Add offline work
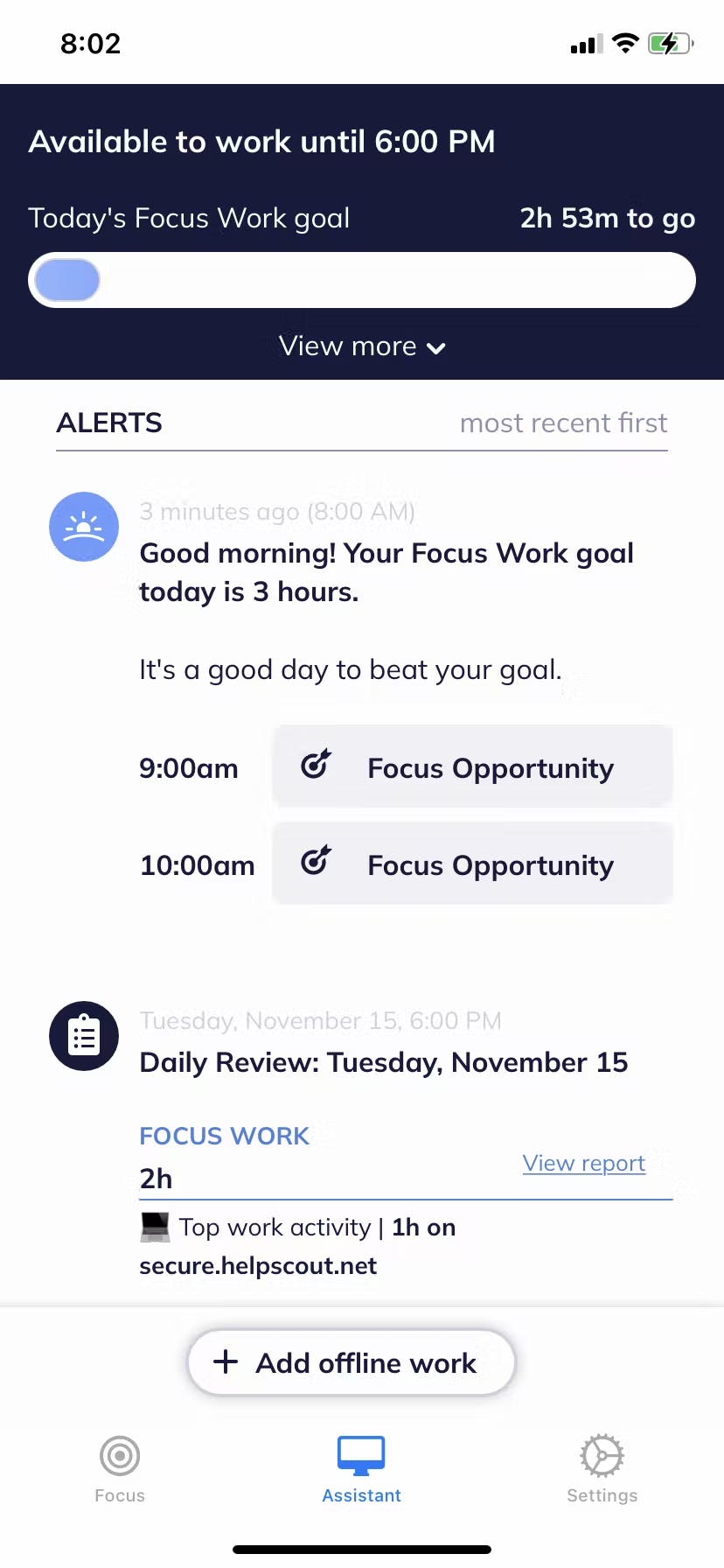Image resolution: width=724 pixels, height=1568 pixels. click(352, 1362)
